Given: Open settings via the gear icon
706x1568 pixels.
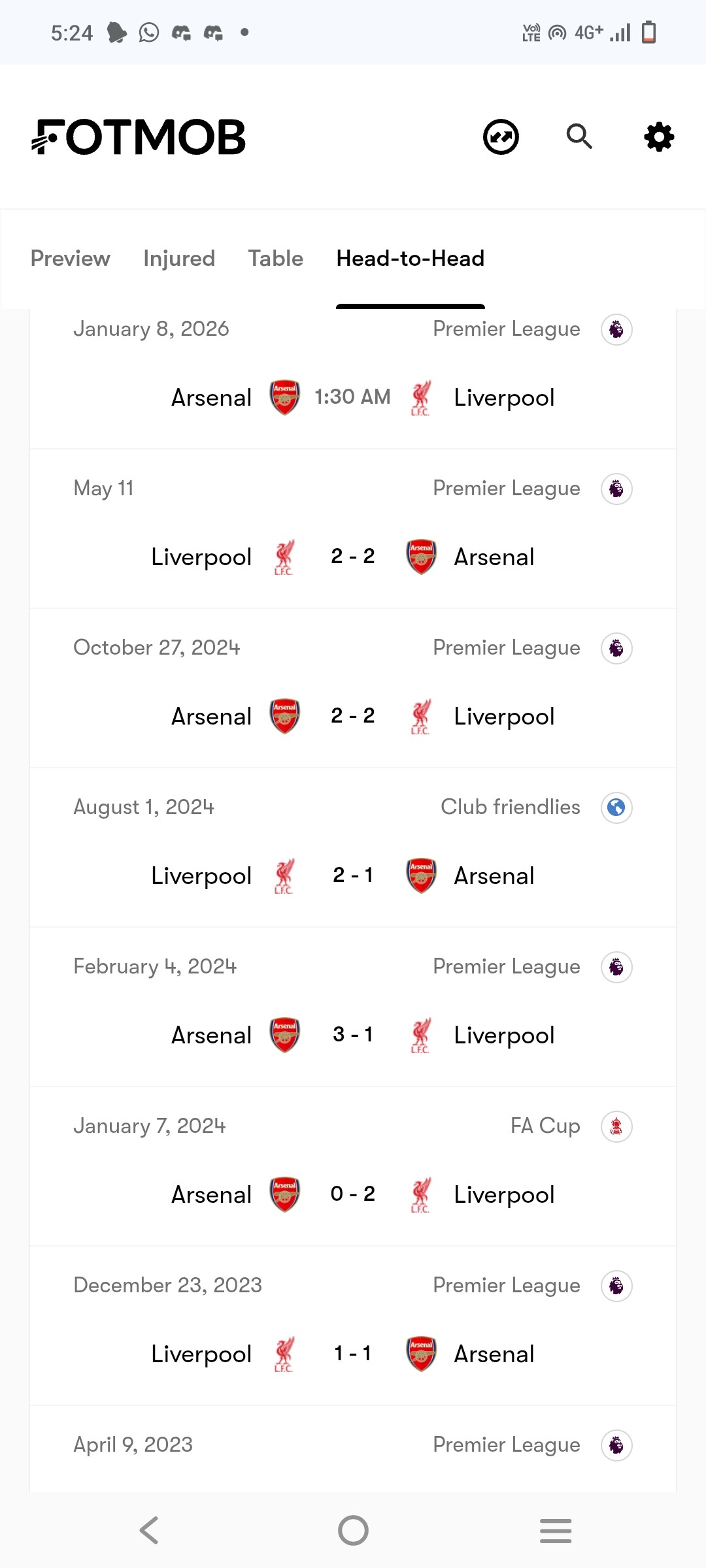Looking at the screenshot, I should [x=659, y=137].
